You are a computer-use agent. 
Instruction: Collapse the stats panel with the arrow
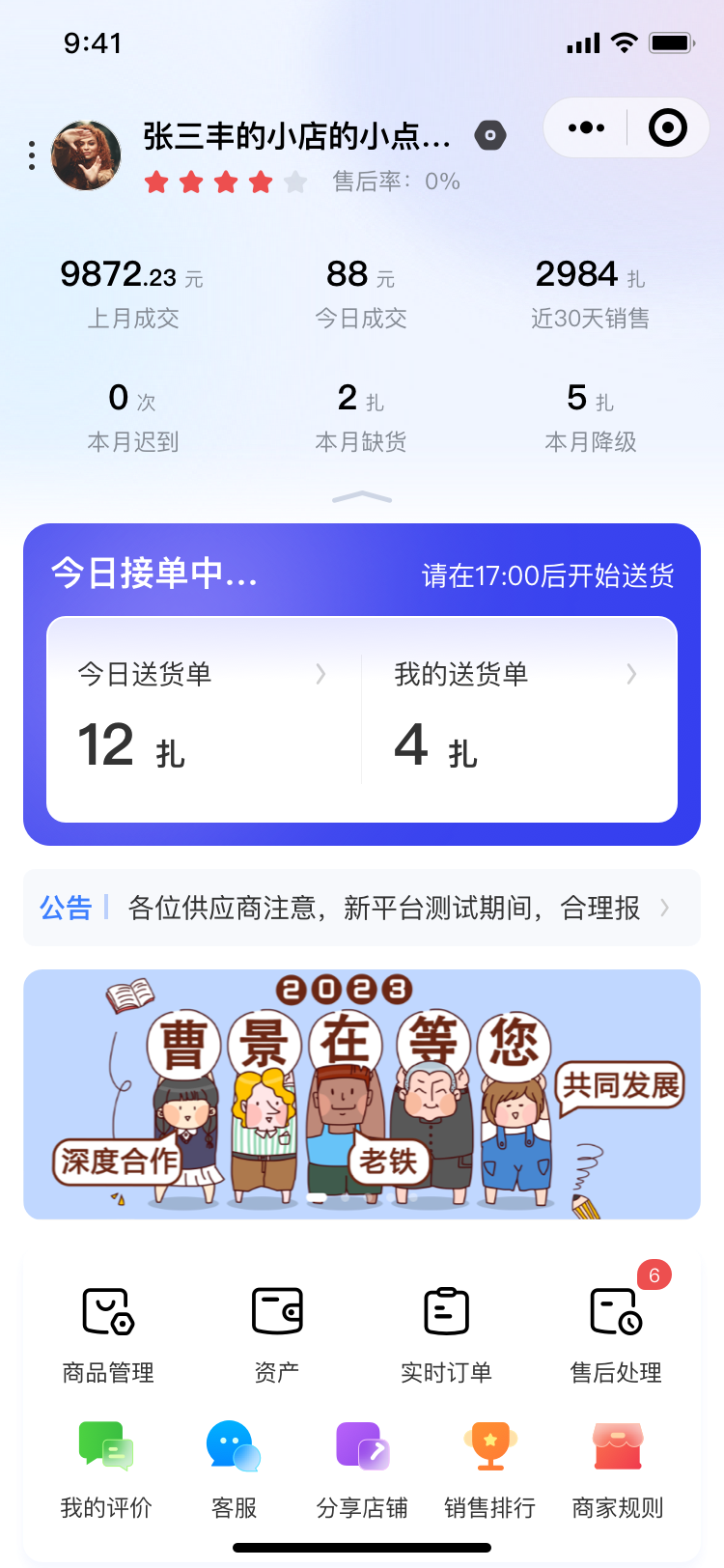(362, 497)
